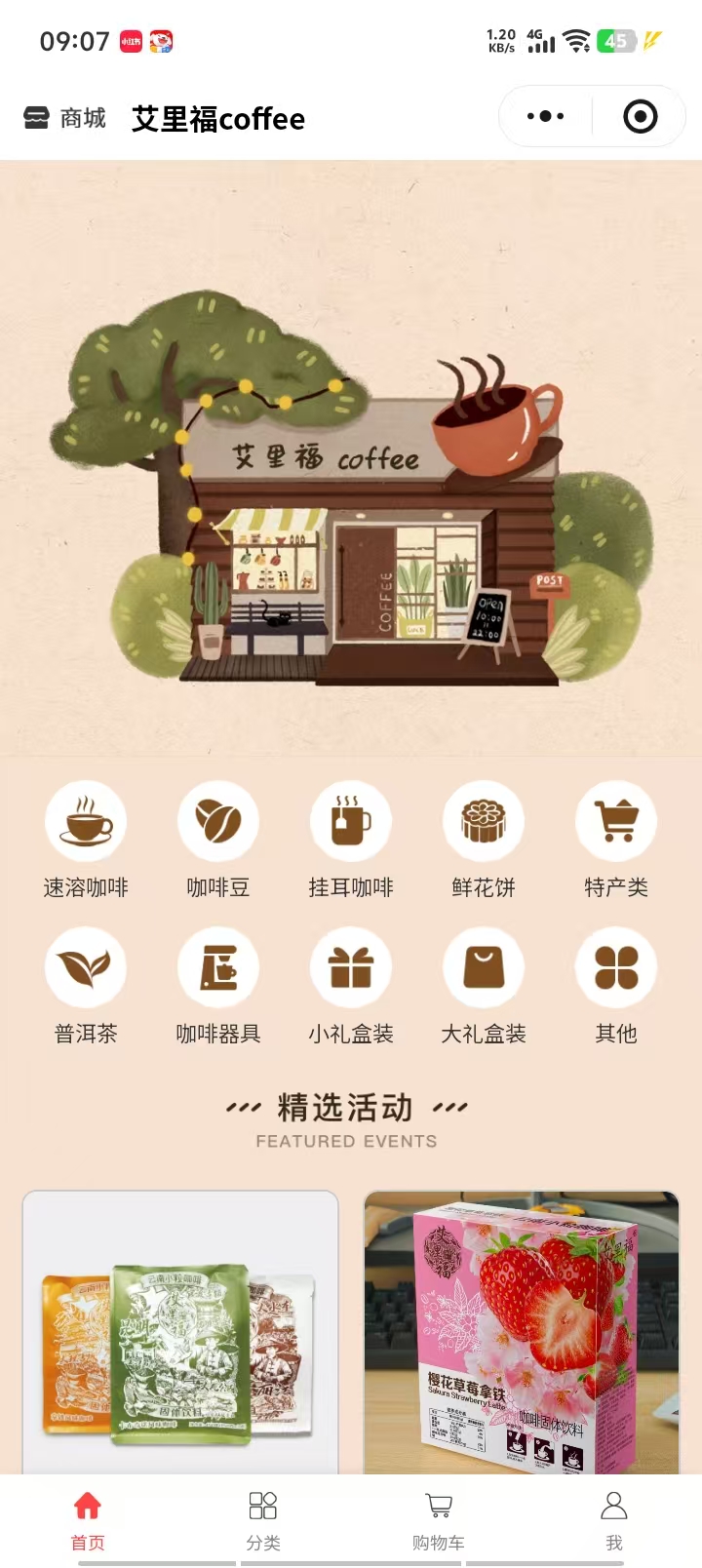
Task: Open the 我 profile tab
Action: pyautogui.click(x=614, y=1519)
